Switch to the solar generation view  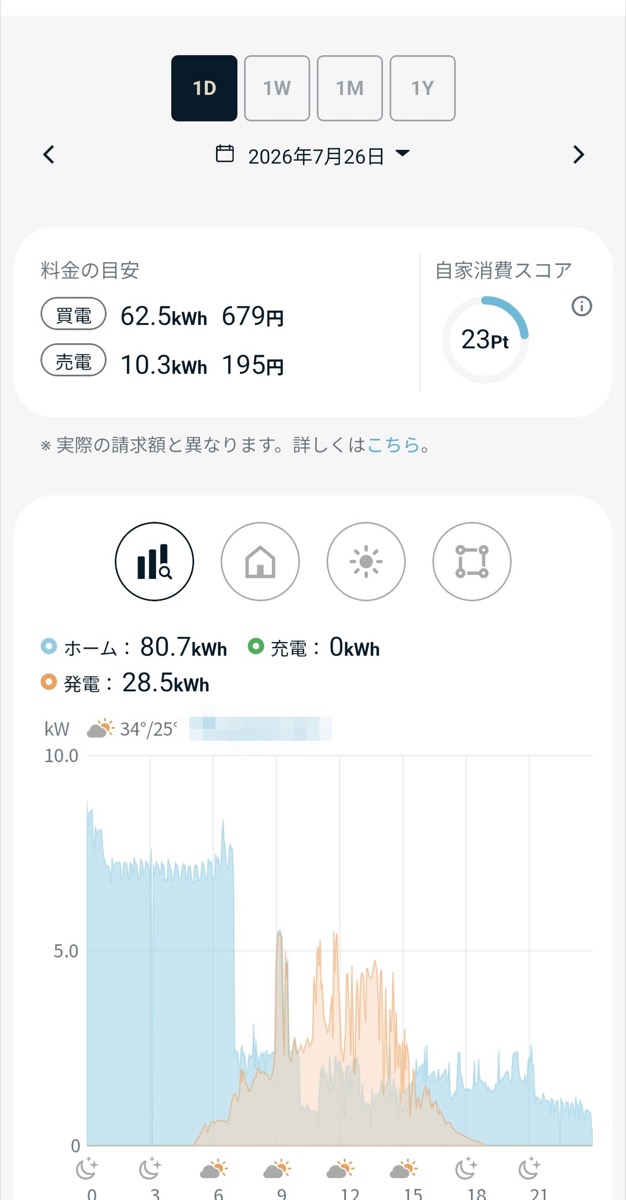[366, 562]
